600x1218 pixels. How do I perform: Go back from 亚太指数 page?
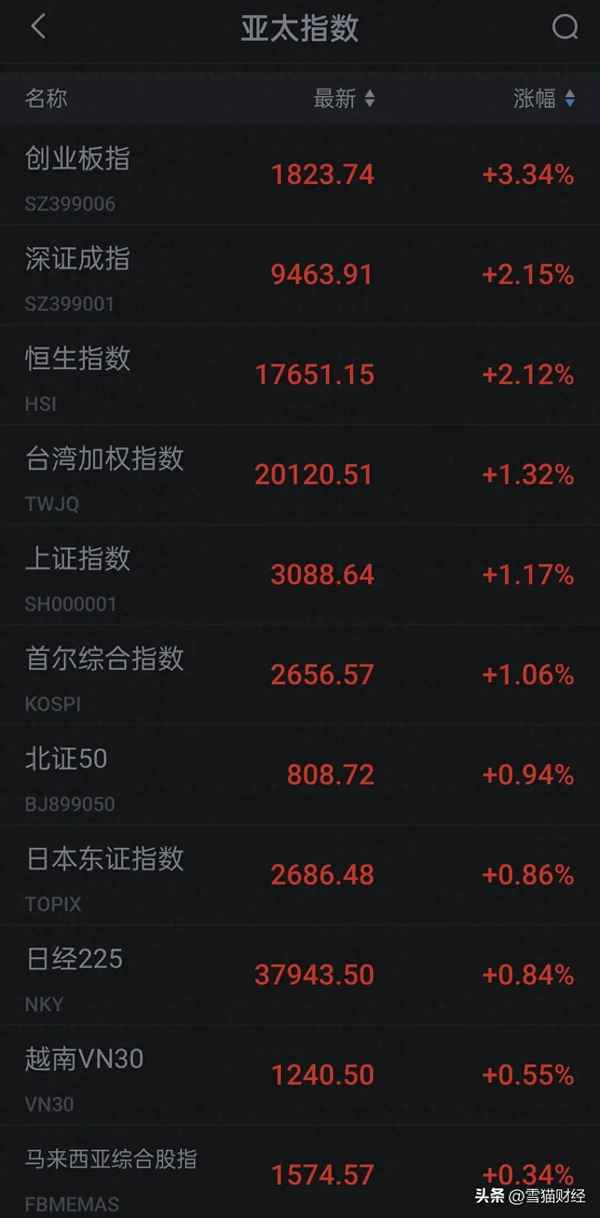(x=38, y=28)
